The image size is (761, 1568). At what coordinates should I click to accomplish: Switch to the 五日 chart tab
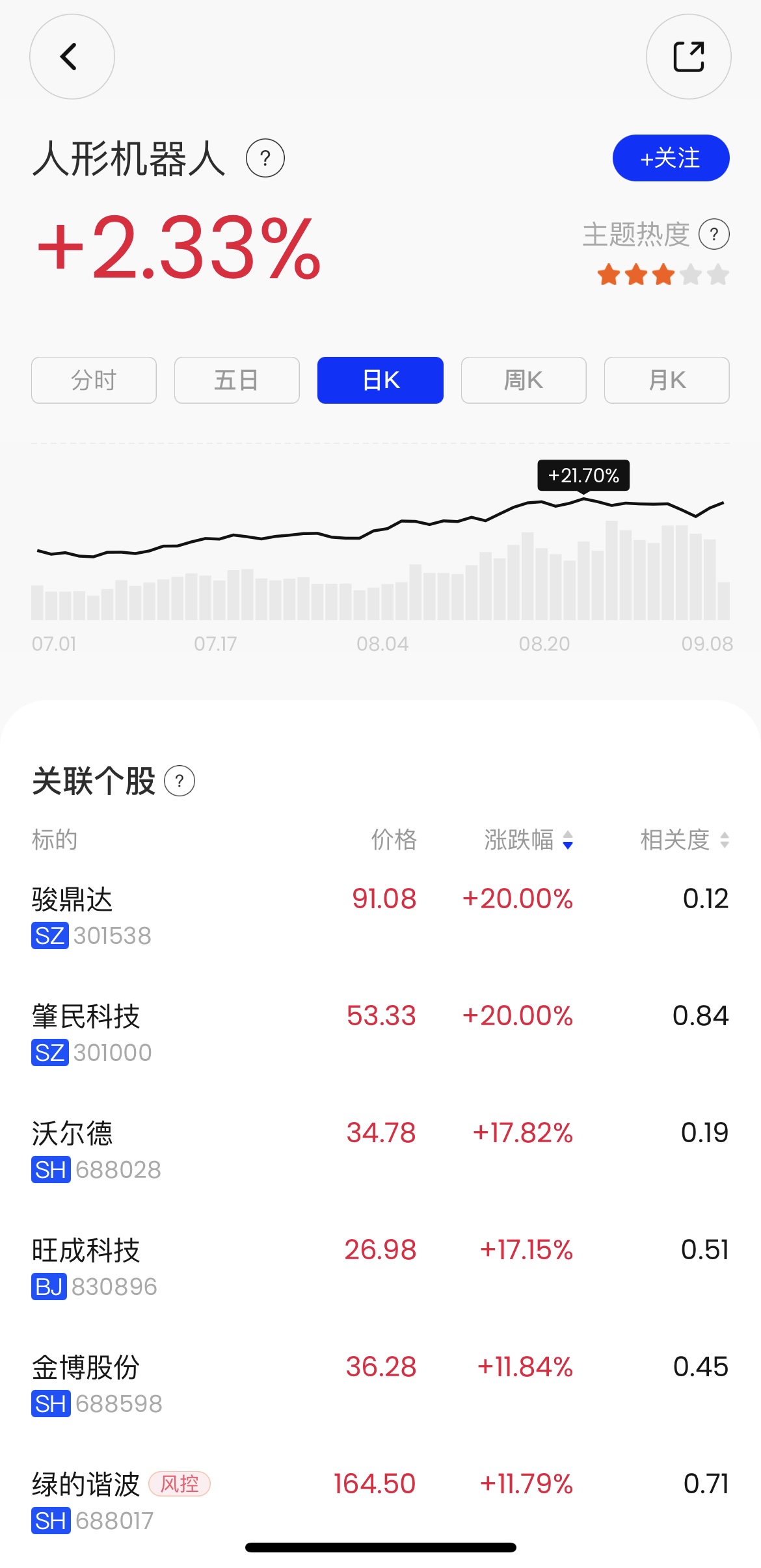[237, 380]
